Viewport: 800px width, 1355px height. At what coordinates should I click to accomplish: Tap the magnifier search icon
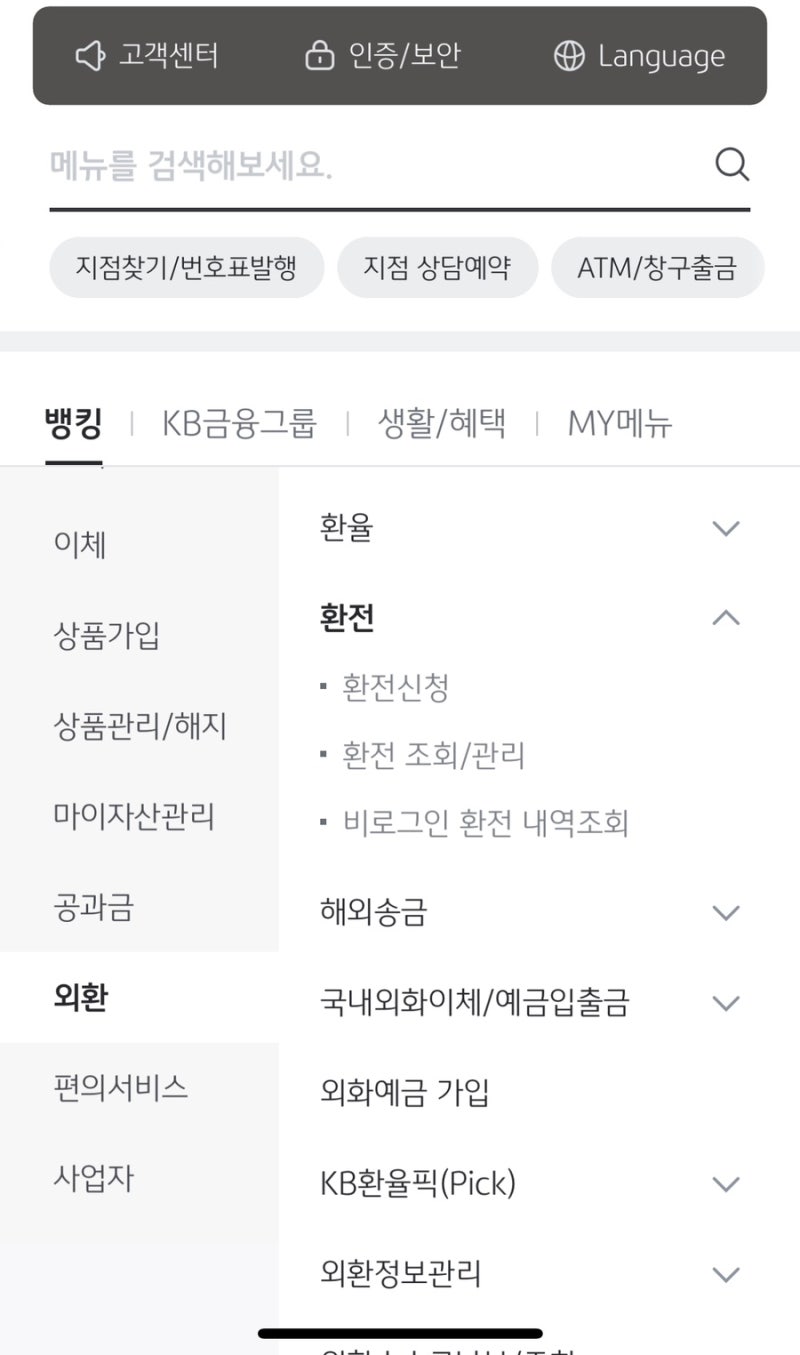(x=732, y=165)
